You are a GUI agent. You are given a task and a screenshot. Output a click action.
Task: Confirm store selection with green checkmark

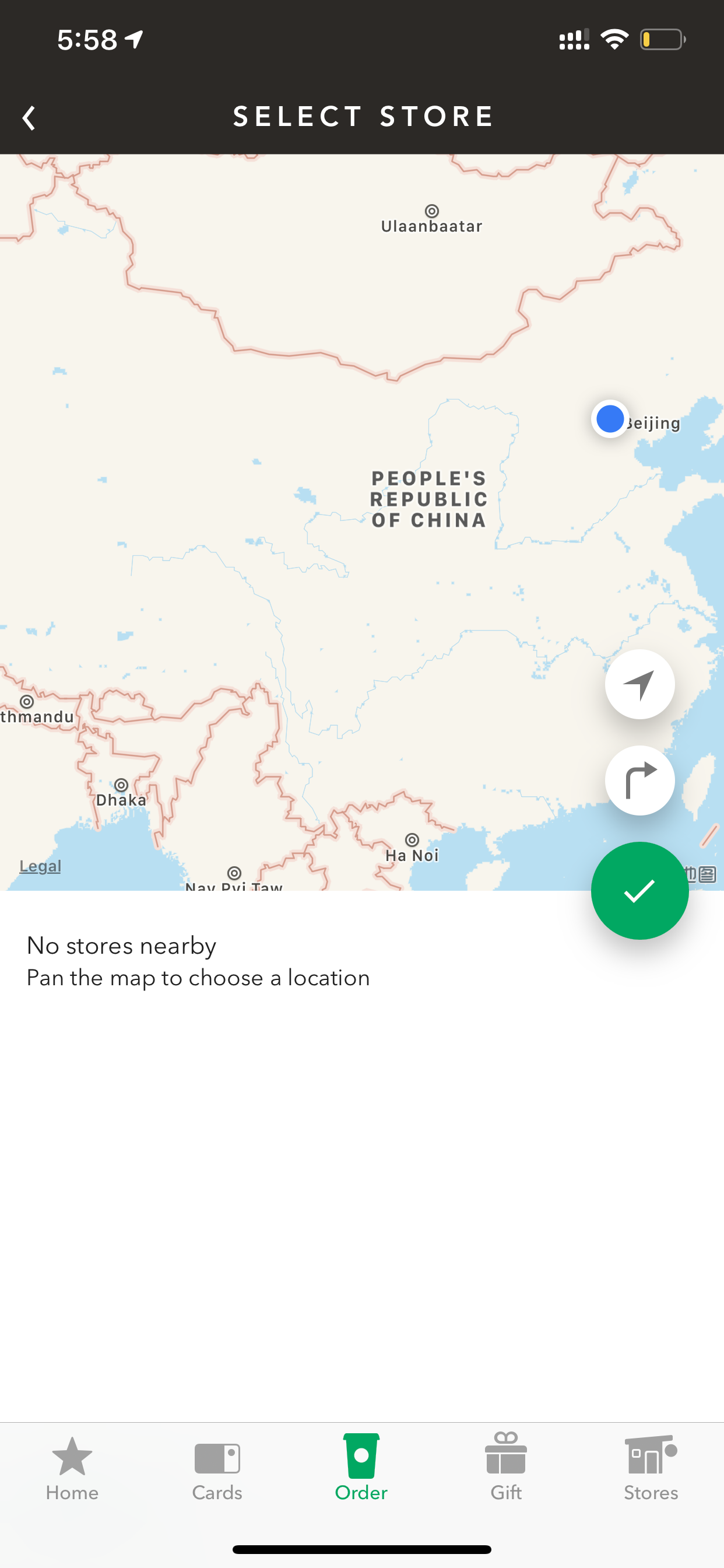tap(639, 891)
